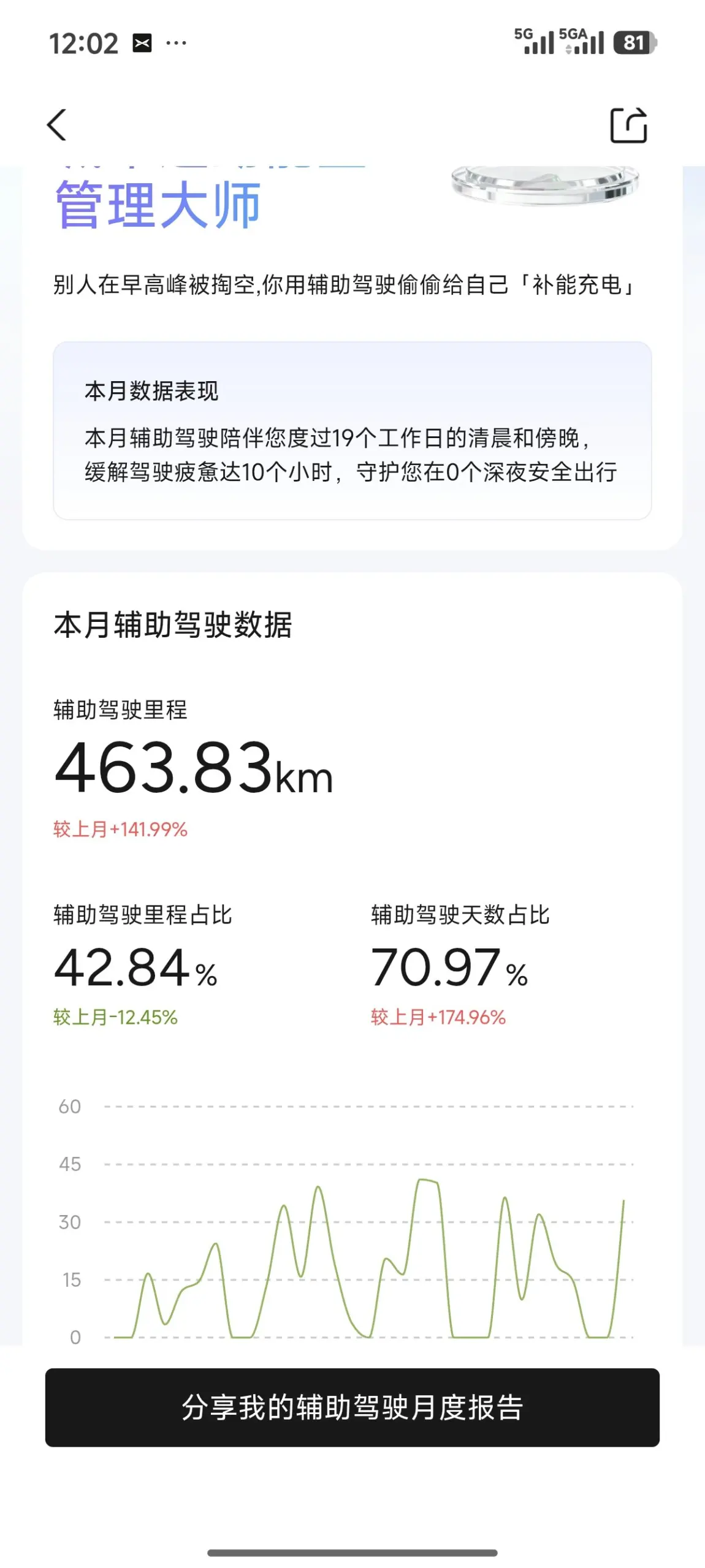This screenshot has width=705, height=1568.
Task: Go back using the top-left arrow
Action: tap(56, 125)
